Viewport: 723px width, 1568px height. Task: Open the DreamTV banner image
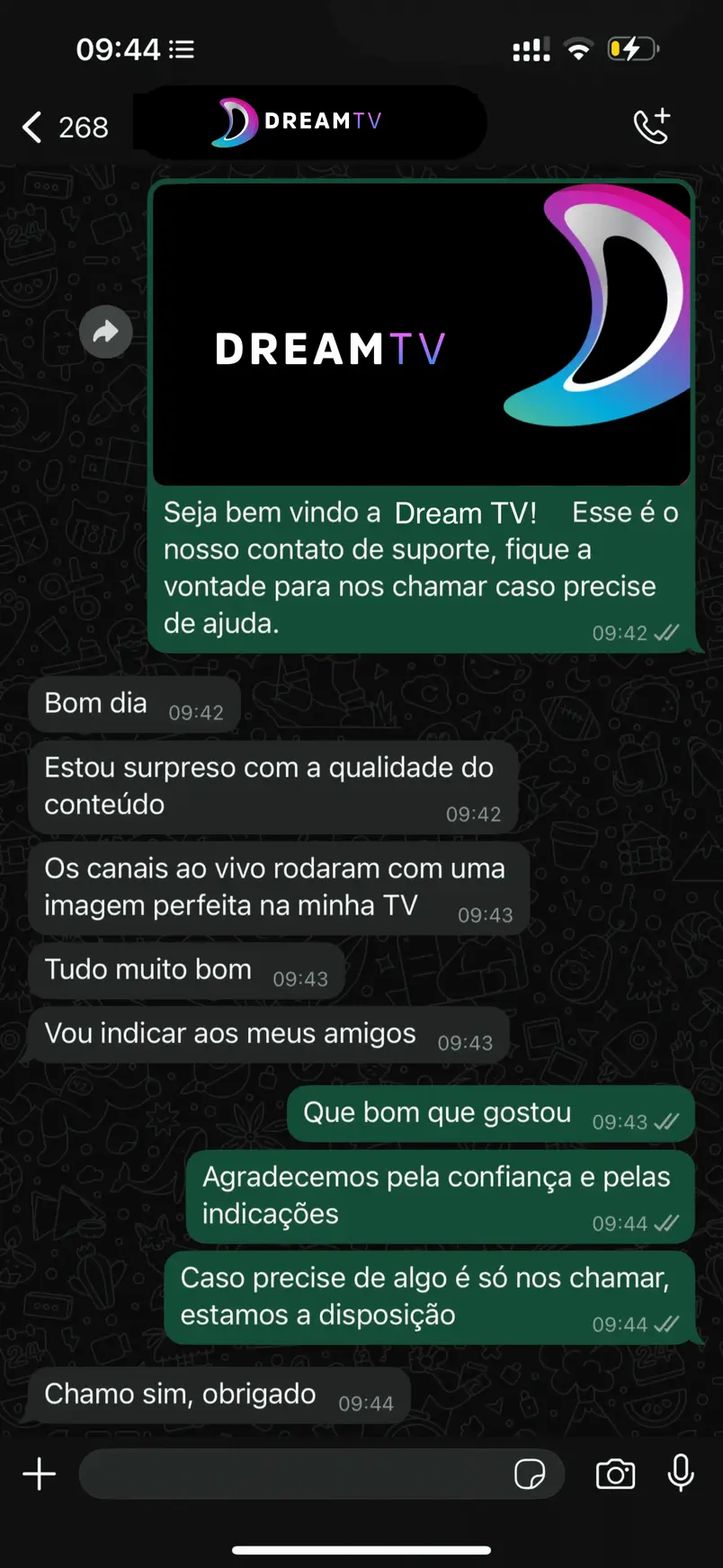[421, 334]
